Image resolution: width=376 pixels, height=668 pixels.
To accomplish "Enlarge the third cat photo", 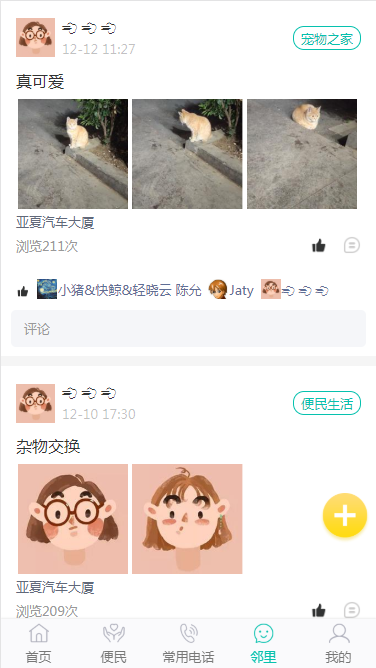I will pos(302,154).
